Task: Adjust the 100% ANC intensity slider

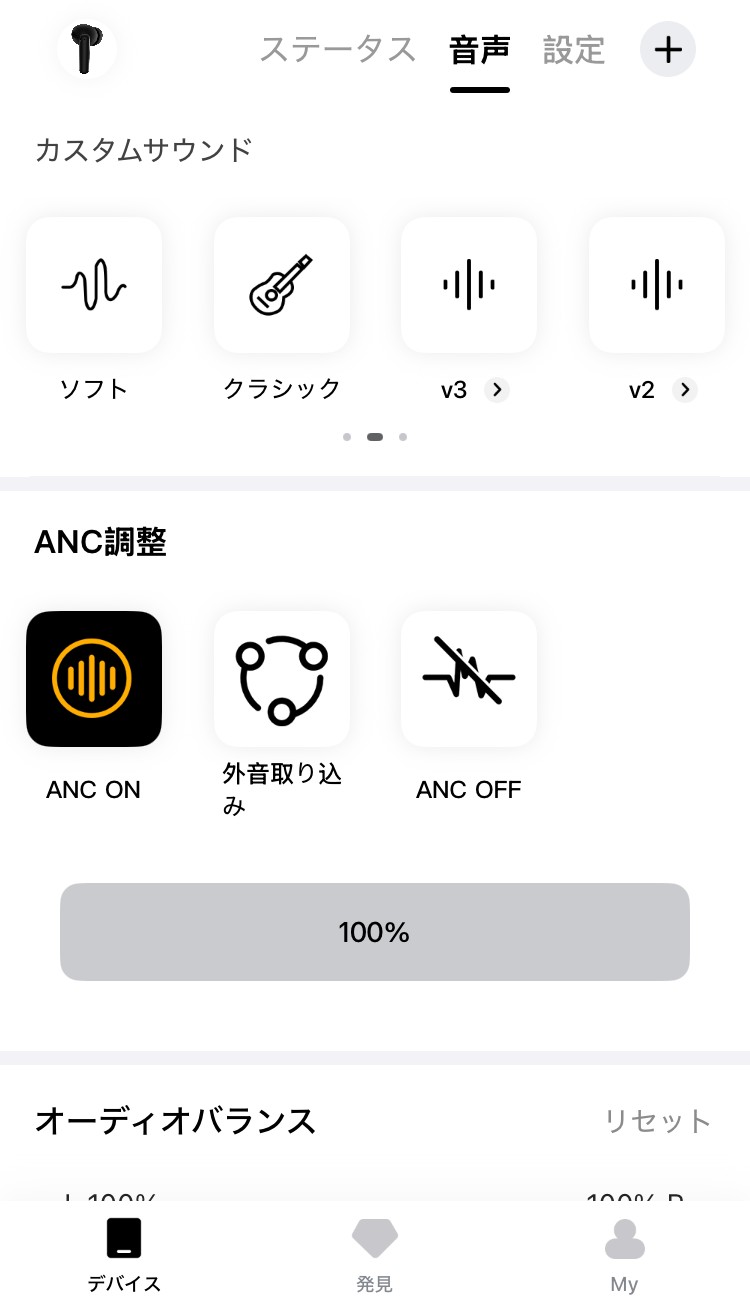Action: [x=374, y=931]
